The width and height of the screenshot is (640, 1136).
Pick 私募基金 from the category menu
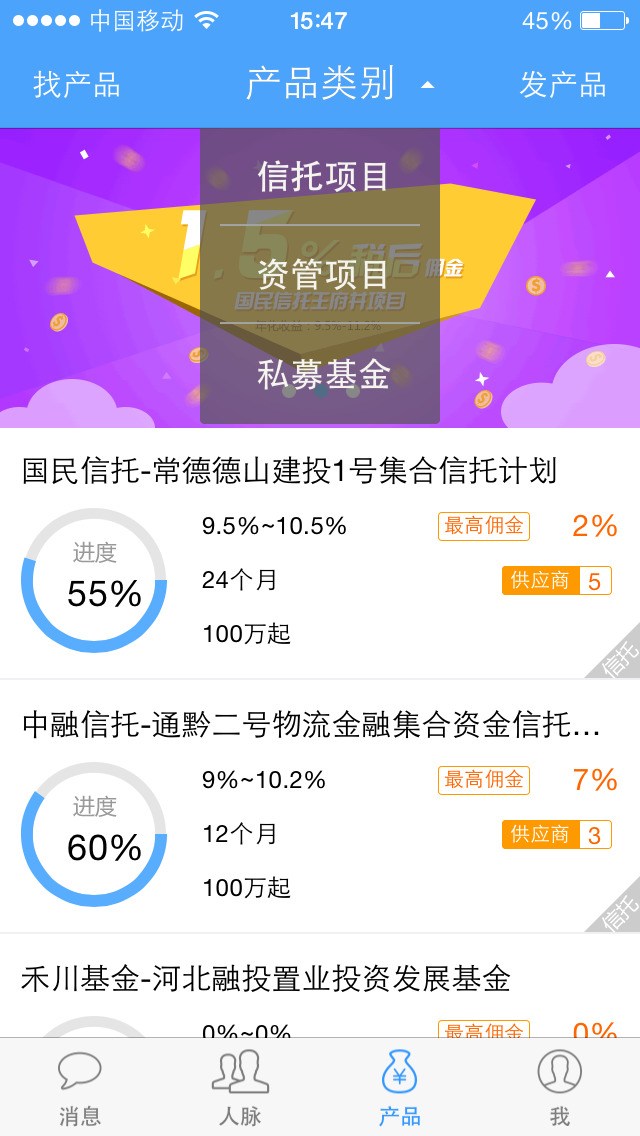[x=322, y=373]
